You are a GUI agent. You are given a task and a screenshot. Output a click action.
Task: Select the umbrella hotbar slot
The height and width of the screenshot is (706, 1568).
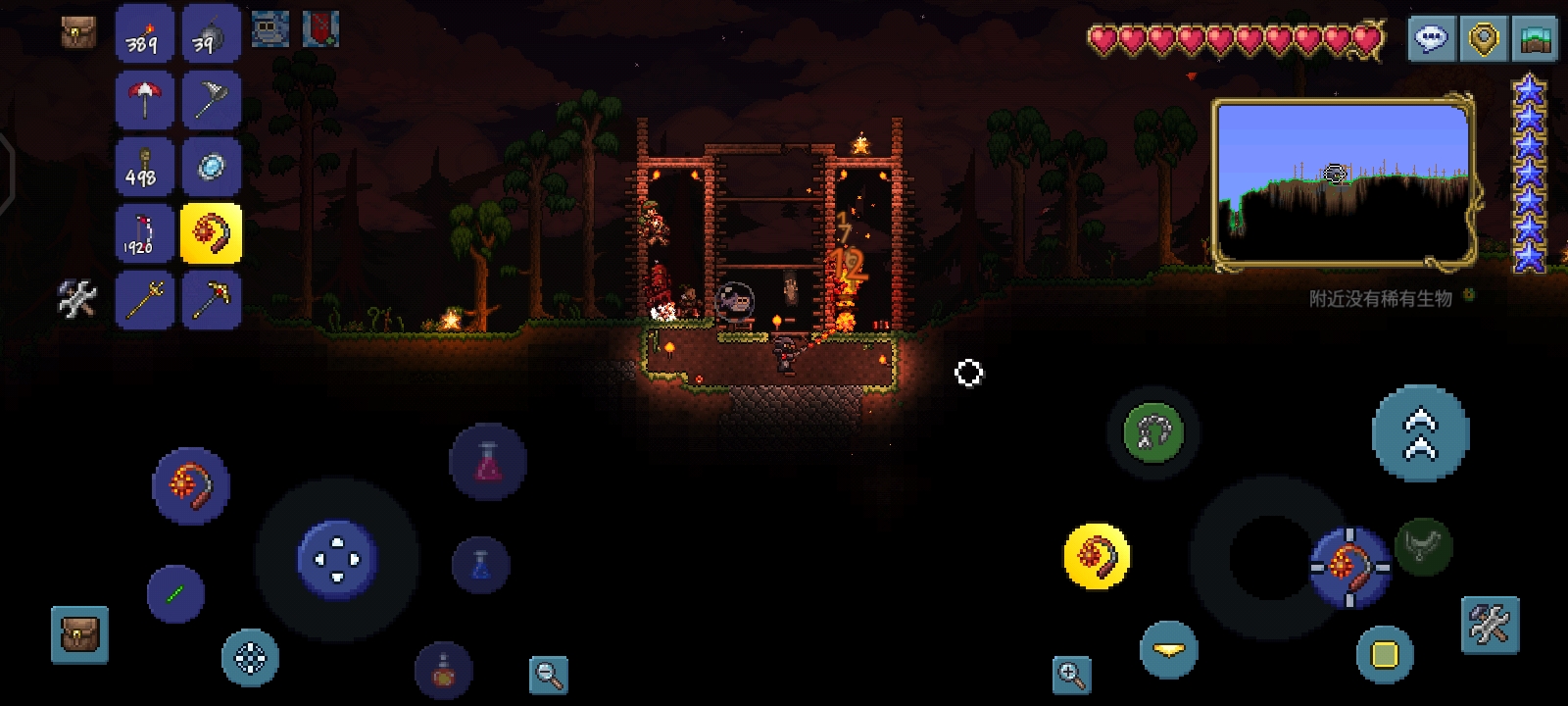click(x=145, y=100)
